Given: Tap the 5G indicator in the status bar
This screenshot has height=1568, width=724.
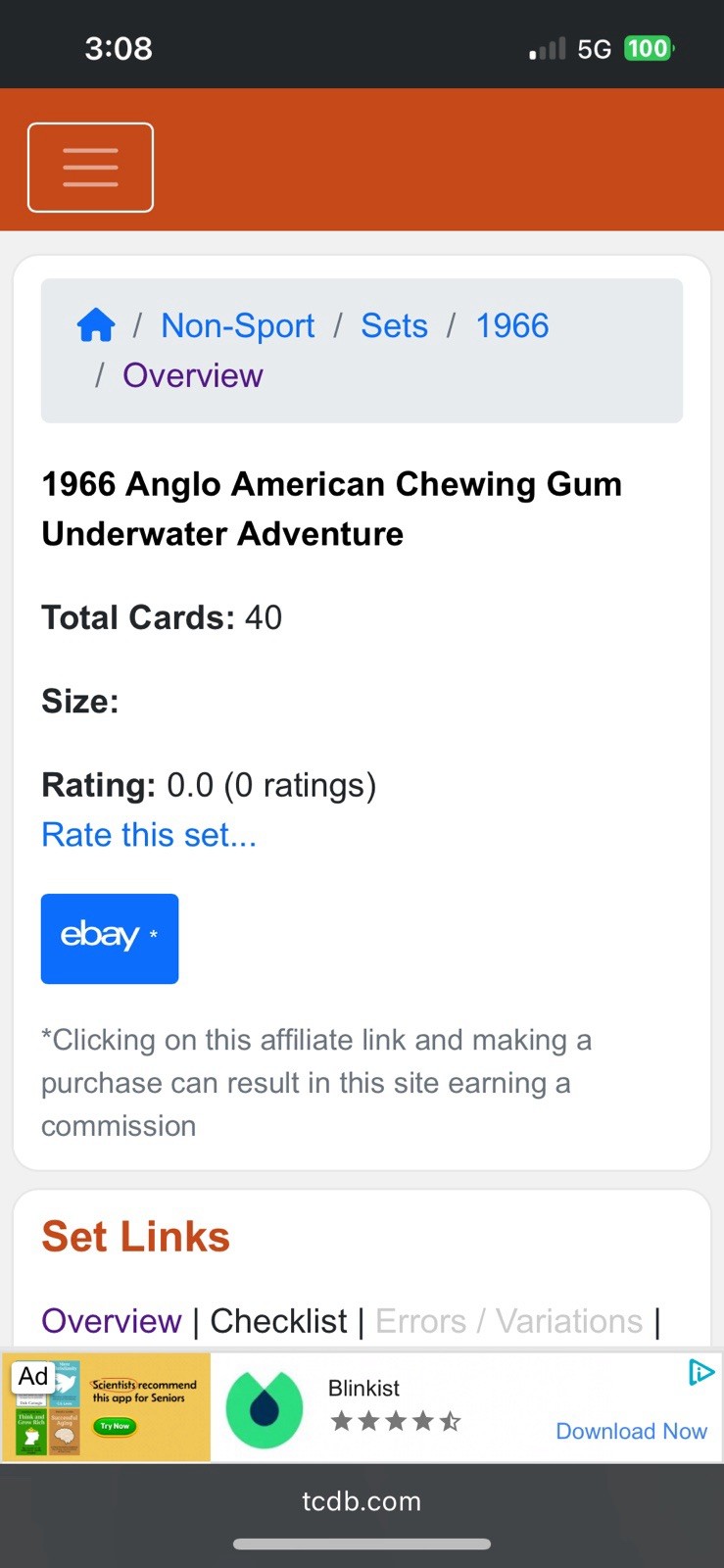Looking at the screenshot, I should tap(595, 47).
